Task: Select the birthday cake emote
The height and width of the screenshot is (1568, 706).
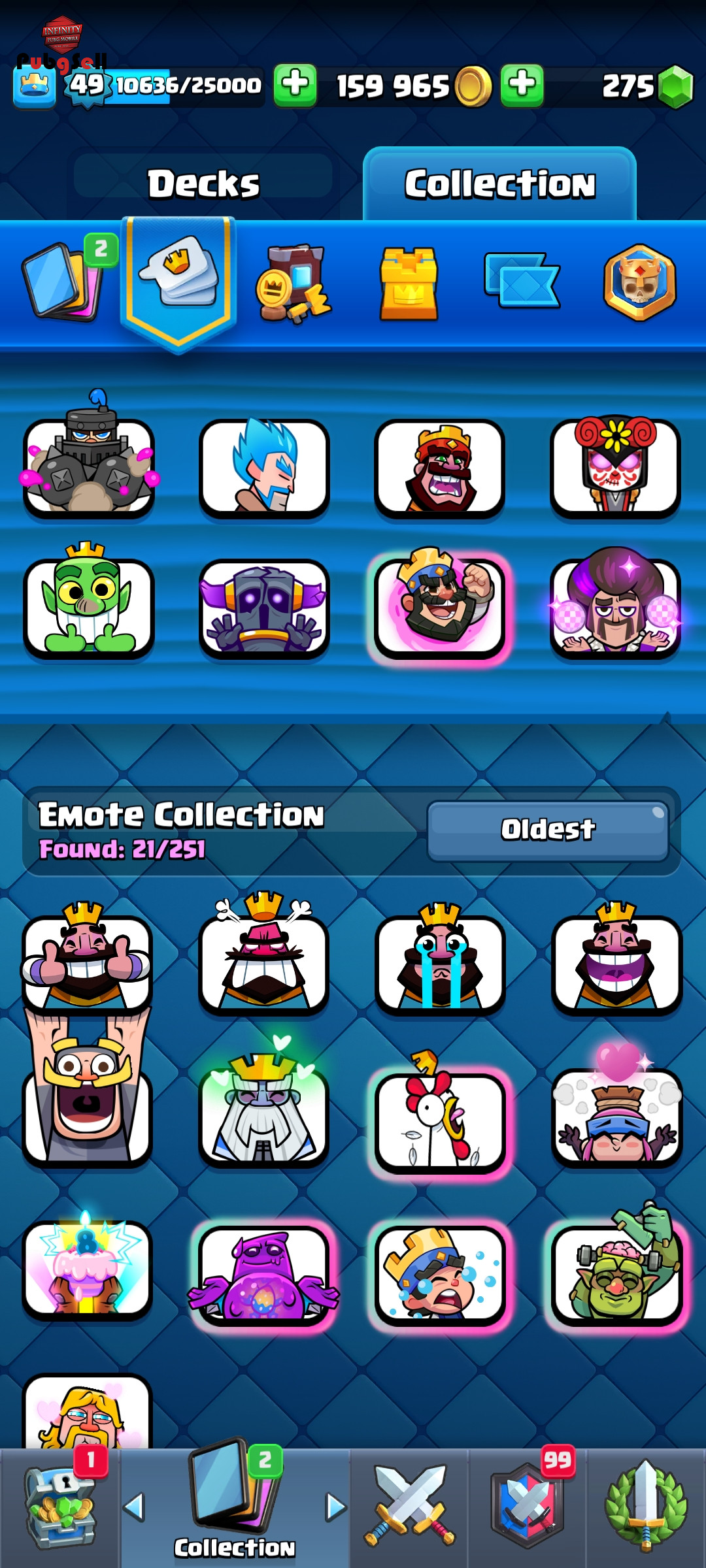Action: point(87,1267)
